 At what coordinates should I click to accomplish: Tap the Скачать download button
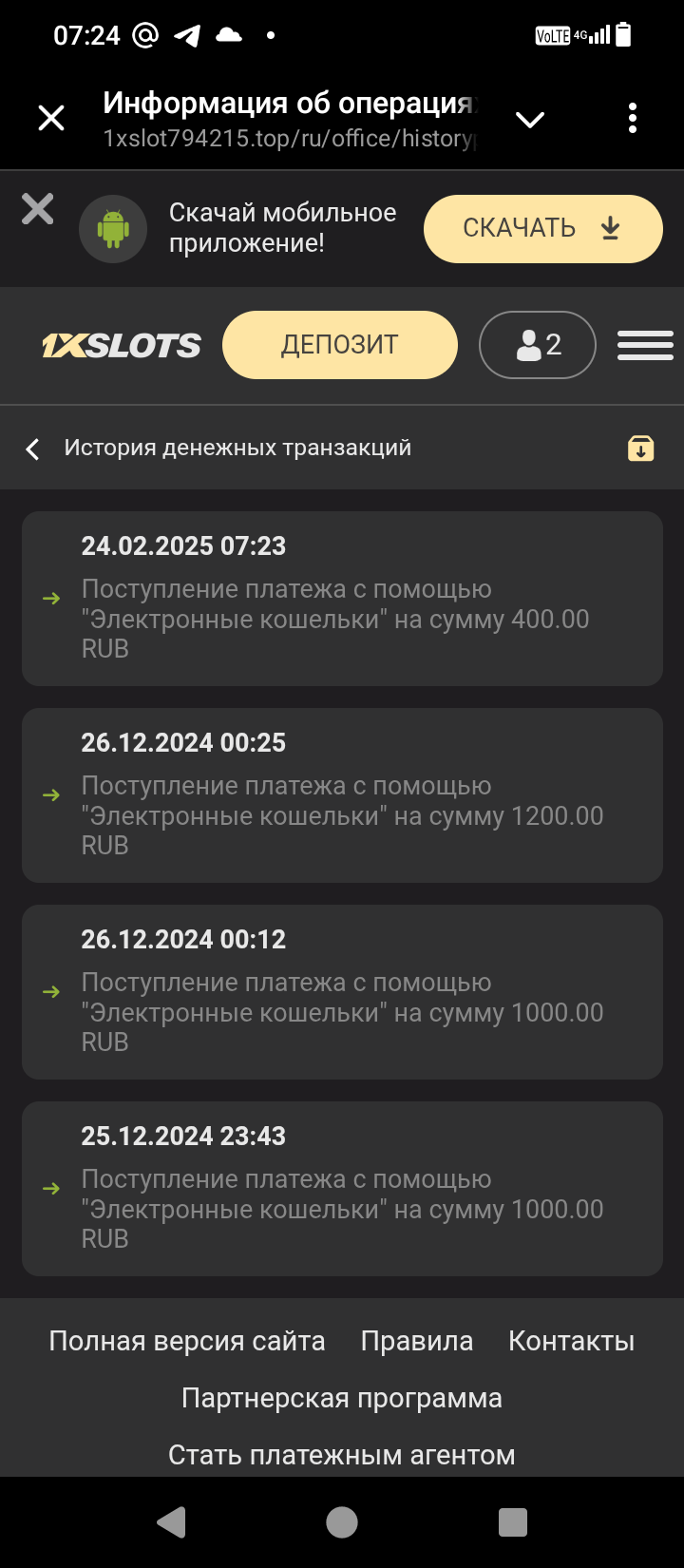[x=542, y=229]
